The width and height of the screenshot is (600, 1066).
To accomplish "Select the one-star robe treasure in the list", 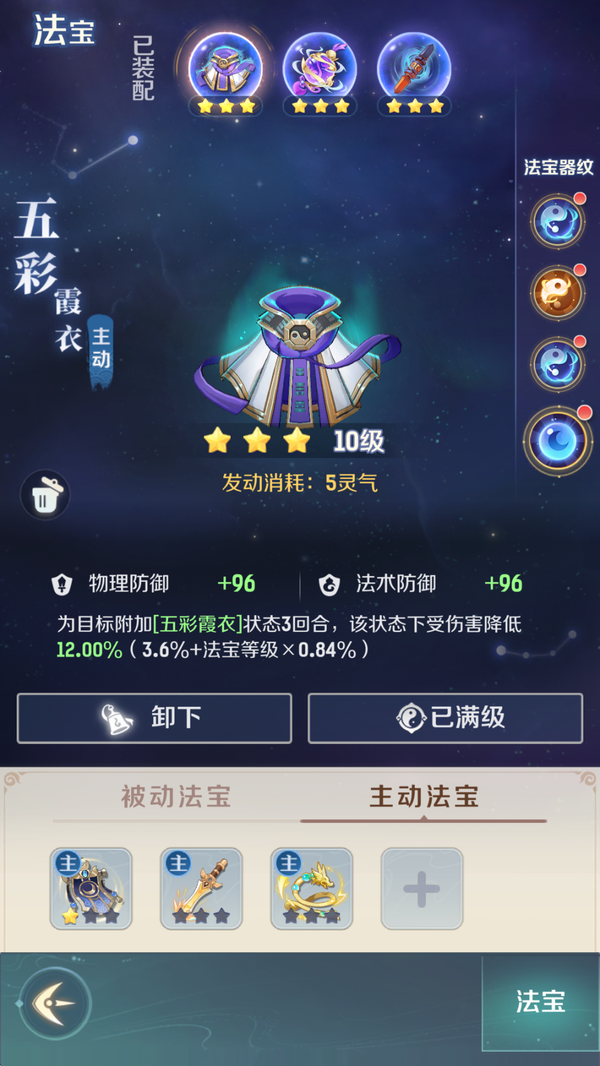I will [91, 888].
